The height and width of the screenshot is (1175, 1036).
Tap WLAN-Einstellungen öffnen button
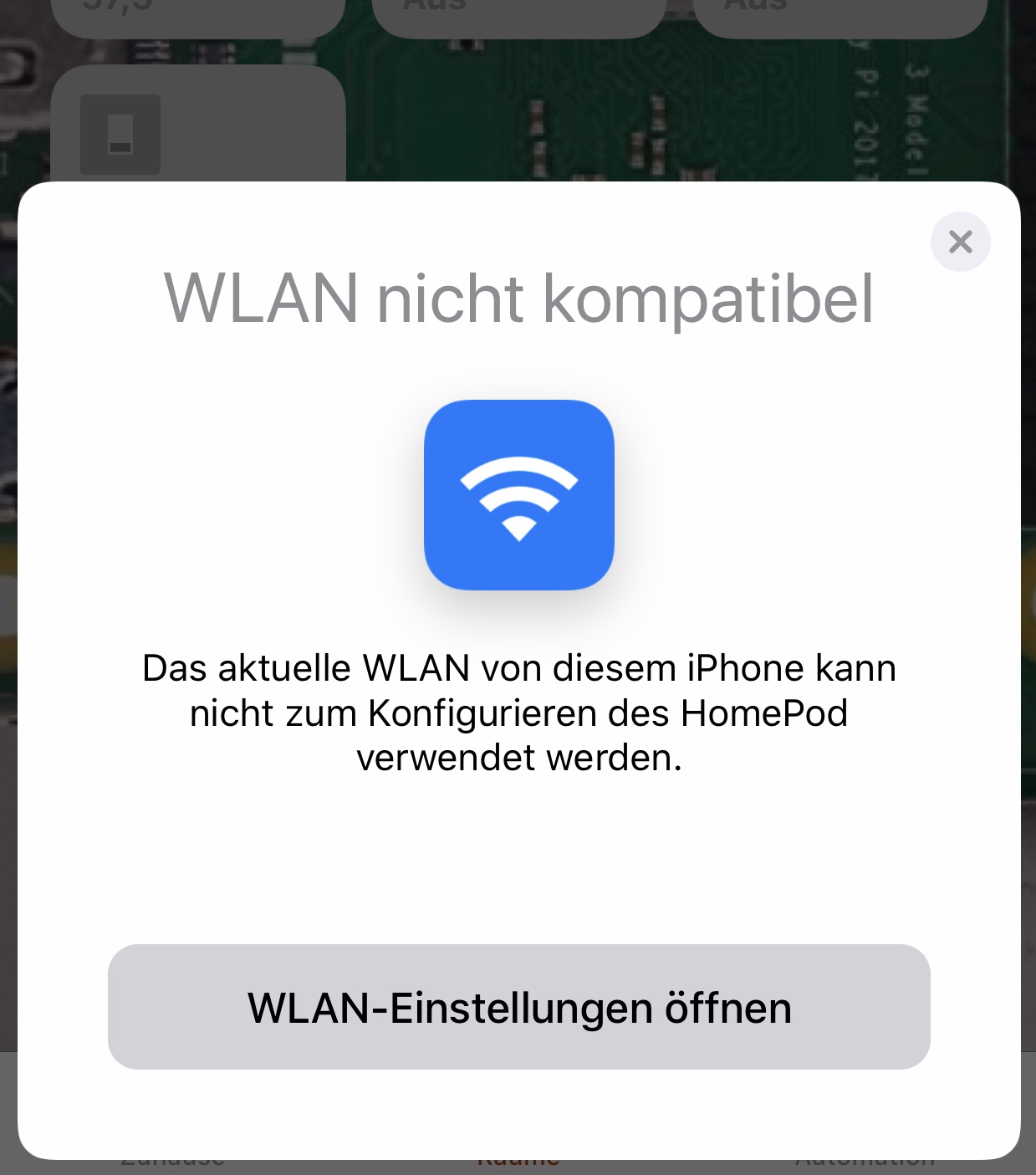(x=518, y=1007)
